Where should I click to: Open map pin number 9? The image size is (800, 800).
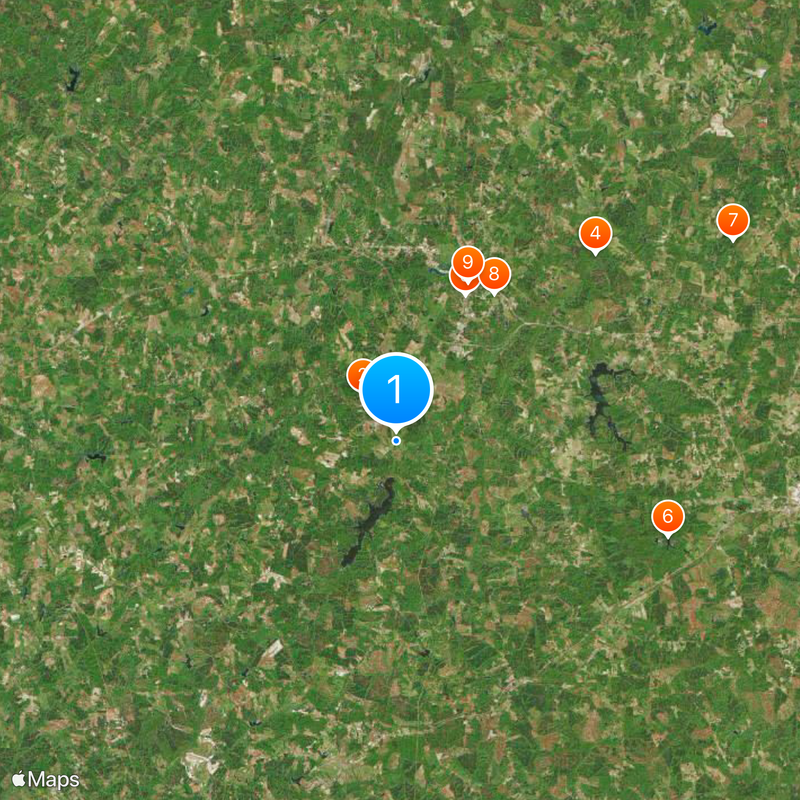coord(467,261)
